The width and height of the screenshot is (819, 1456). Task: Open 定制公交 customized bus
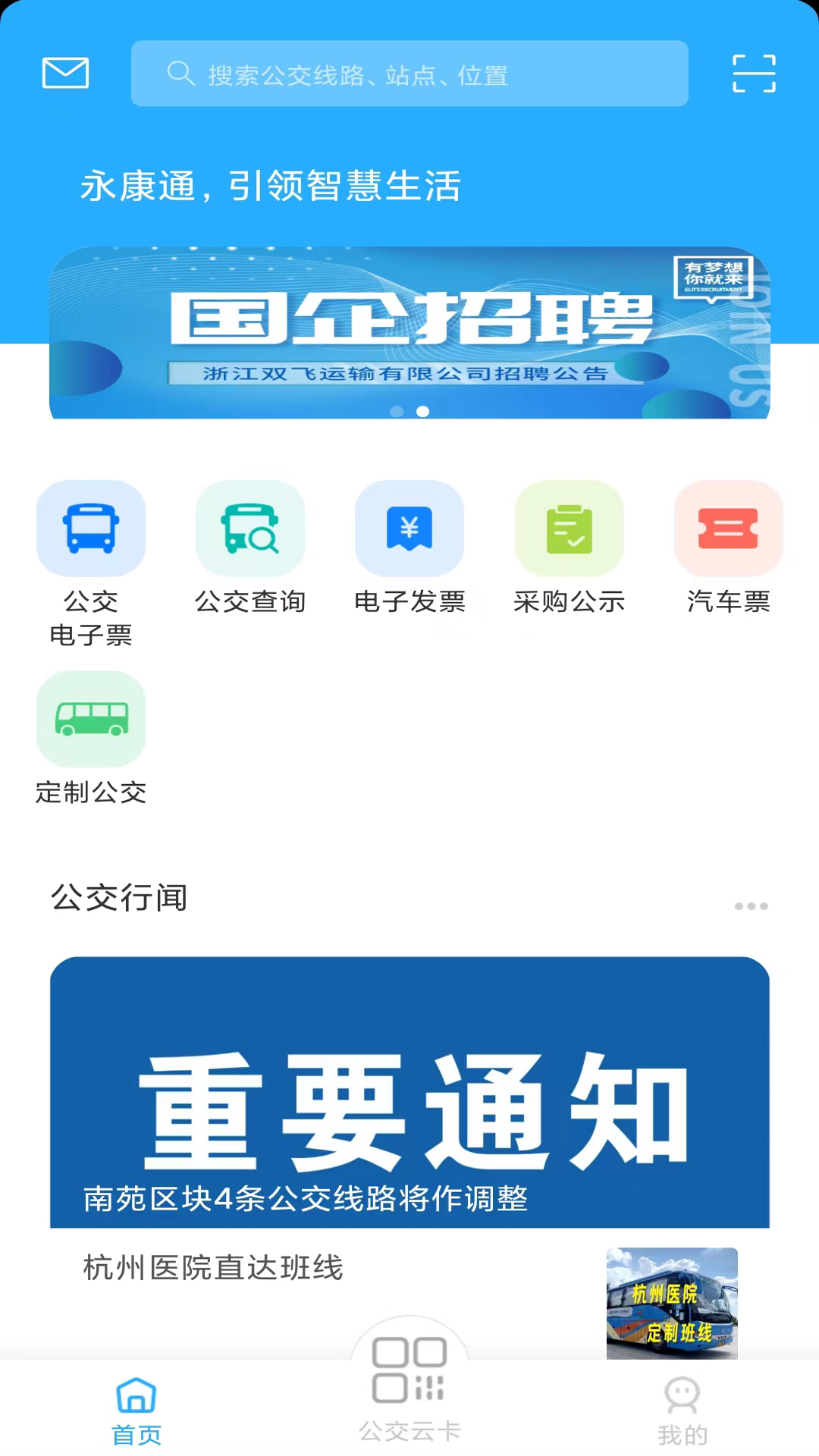[91, 737]
